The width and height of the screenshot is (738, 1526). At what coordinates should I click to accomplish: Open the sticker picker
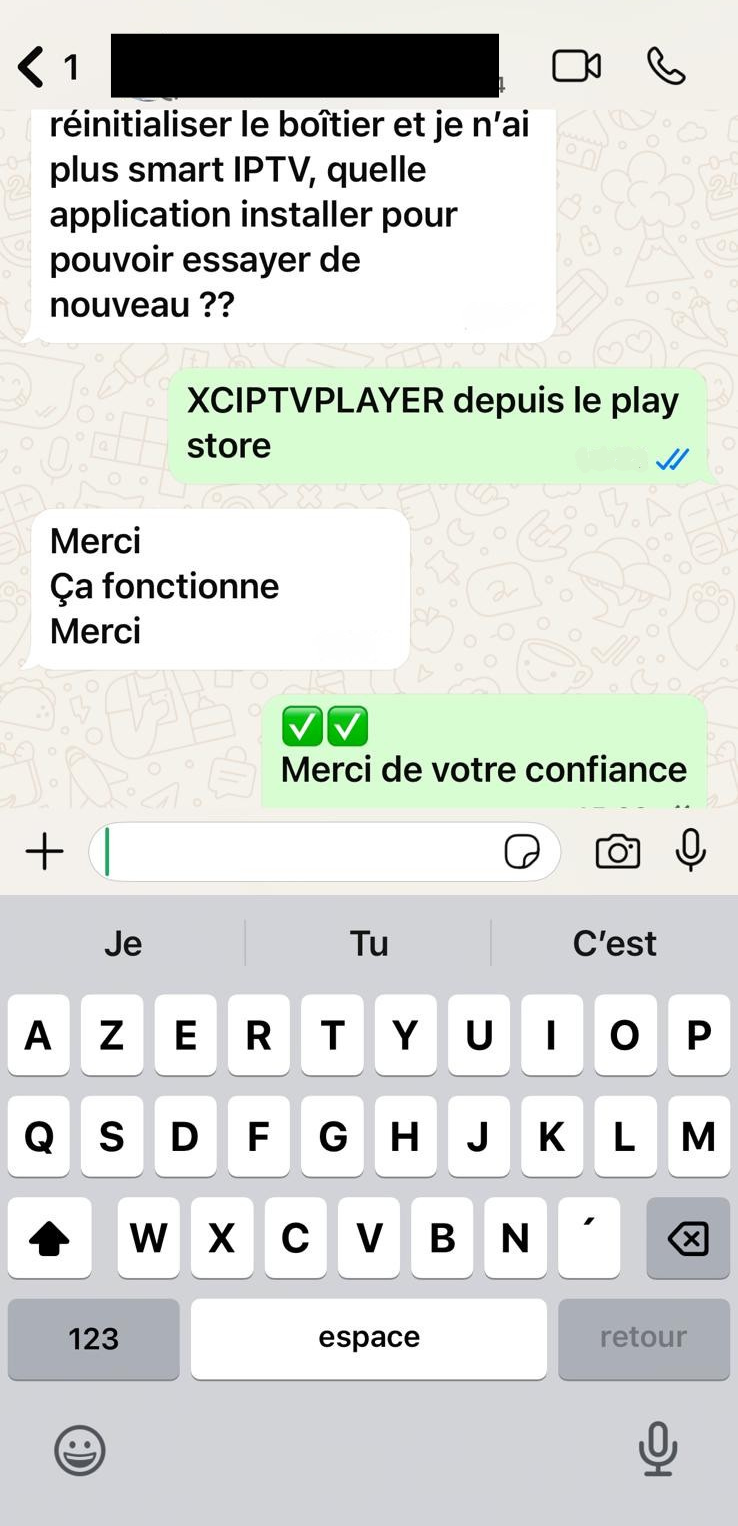(522, 852)
